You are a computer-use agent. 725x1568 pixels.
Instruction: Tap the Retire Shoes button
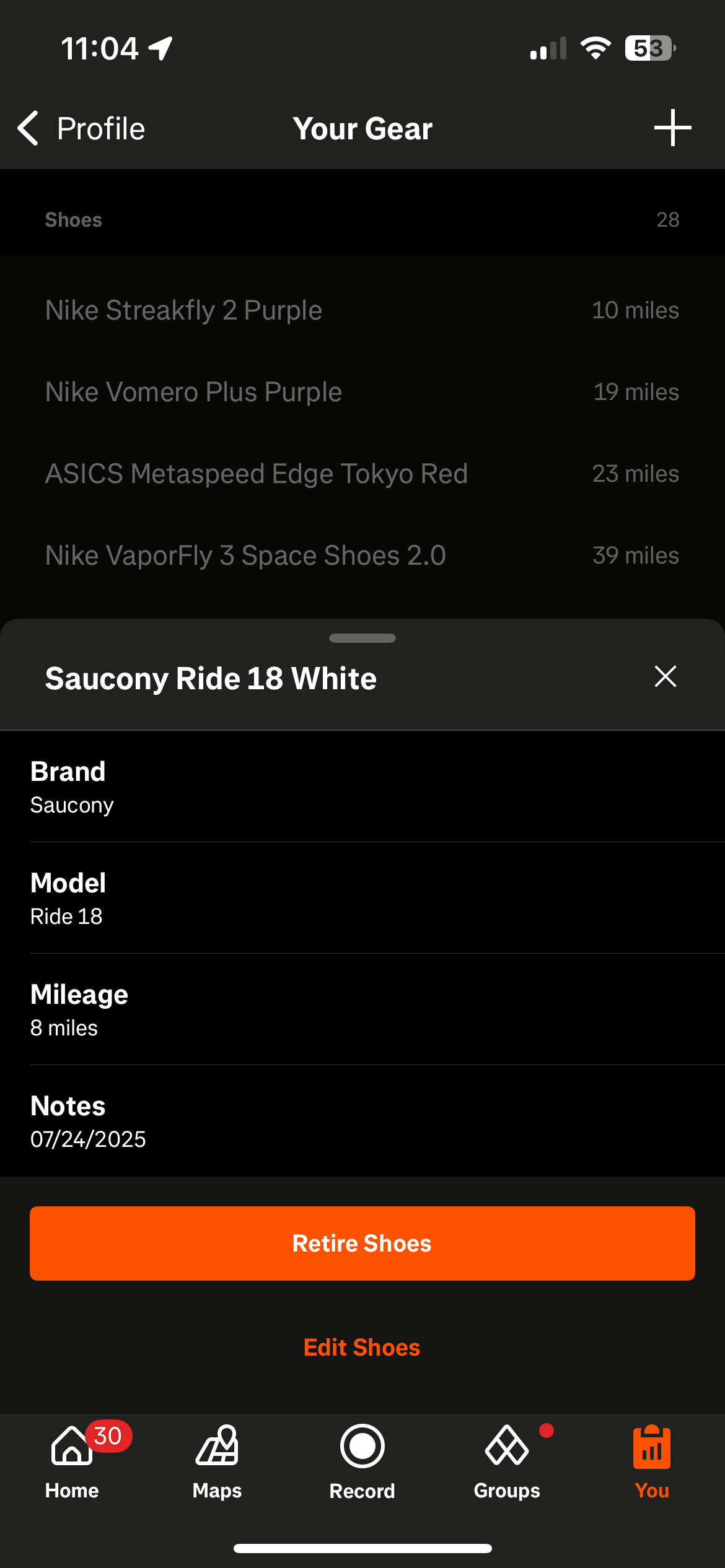pos(362,1243)
